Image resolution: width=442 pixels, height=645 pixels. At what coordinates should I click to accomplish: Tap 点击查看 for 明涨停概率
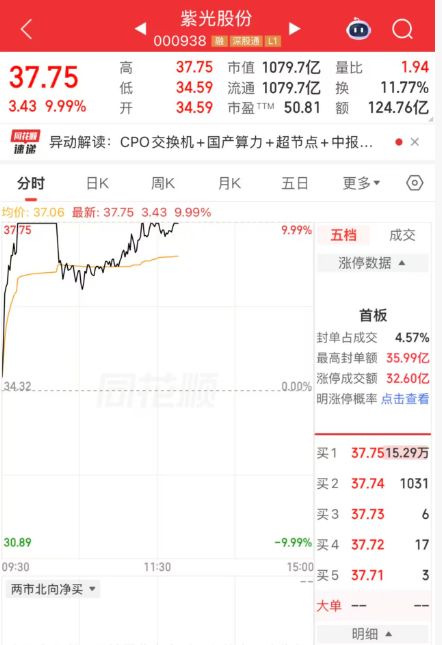(x=405, y=399)
